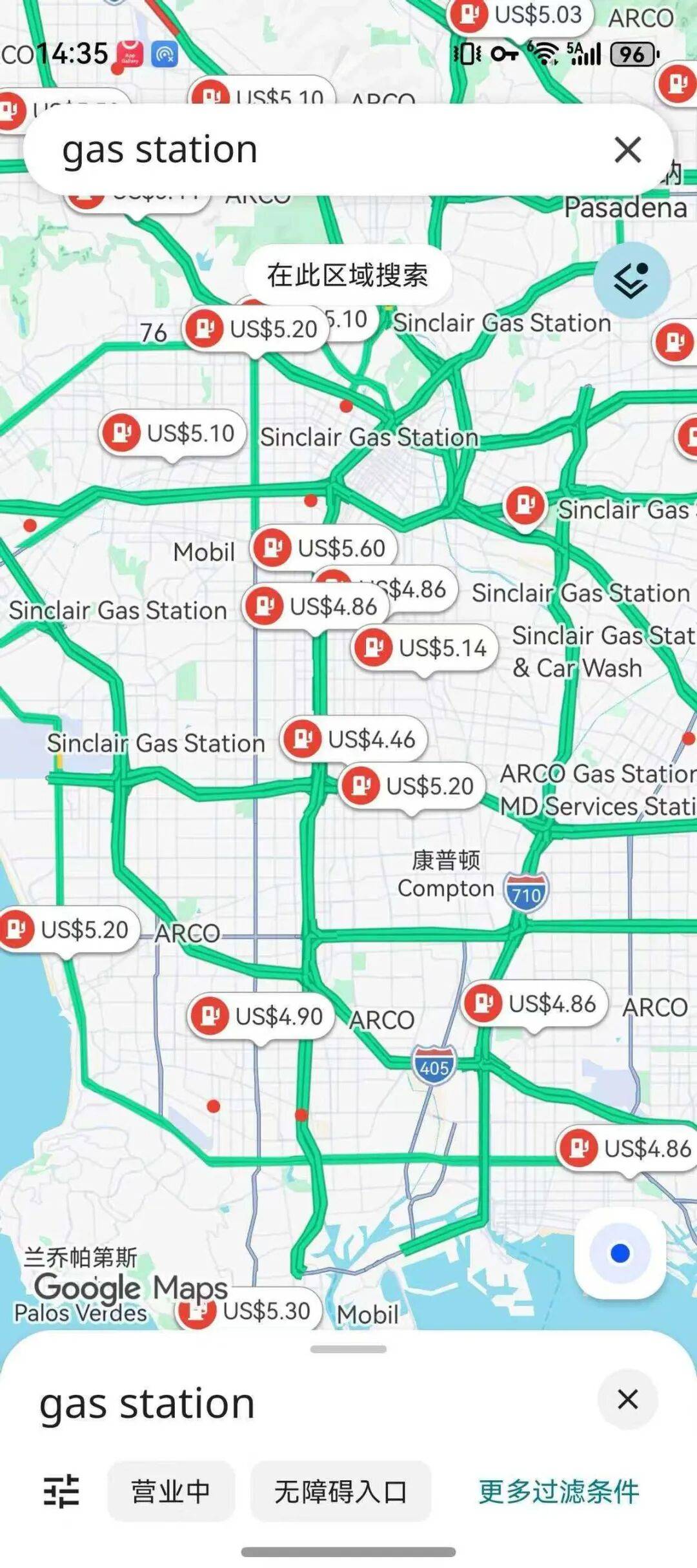Open 更多过滤条件 for more filters
This screenshot has width=697, height=1568.
coord(558,1491)
